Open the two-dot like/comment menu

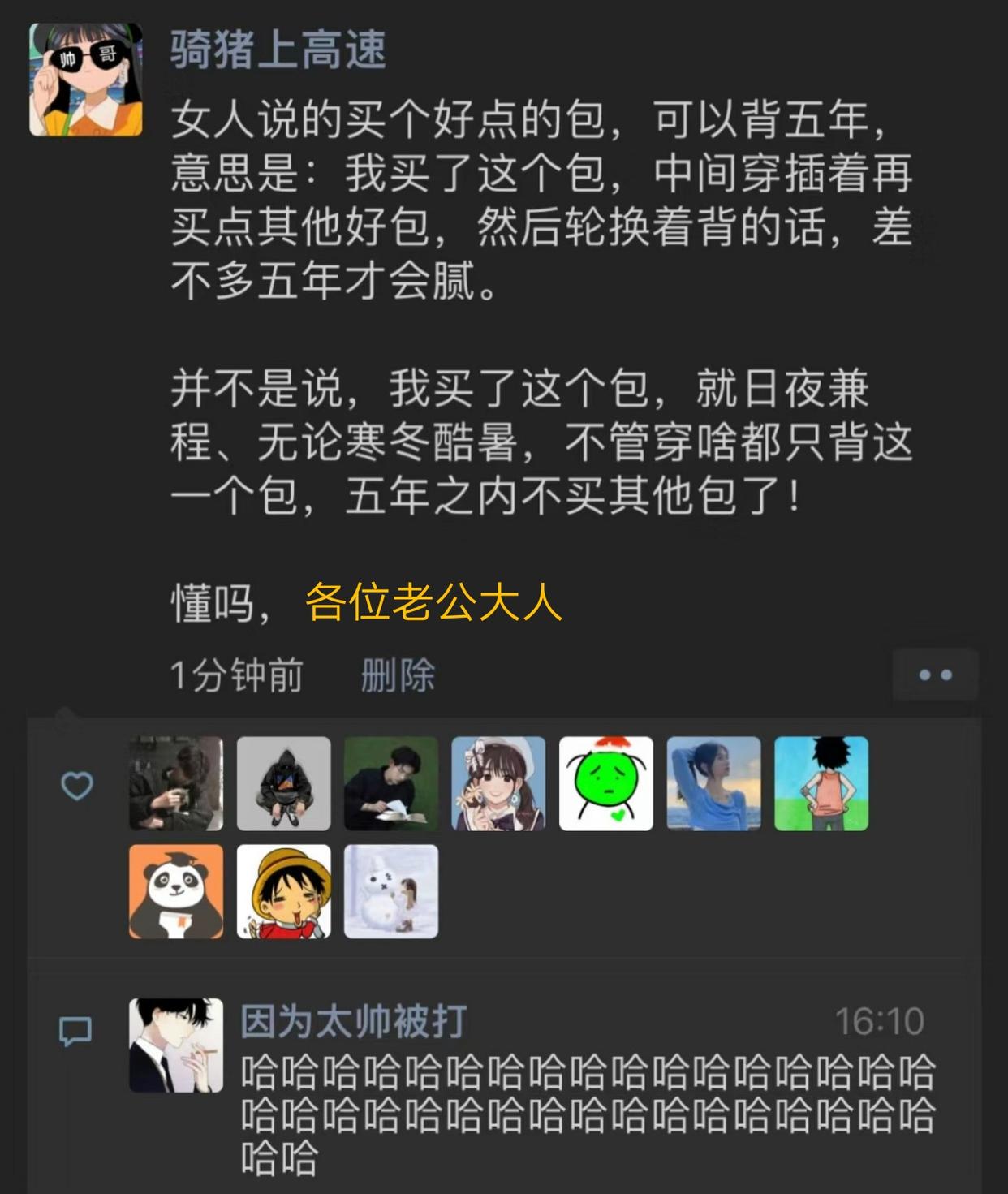[935, 675]
